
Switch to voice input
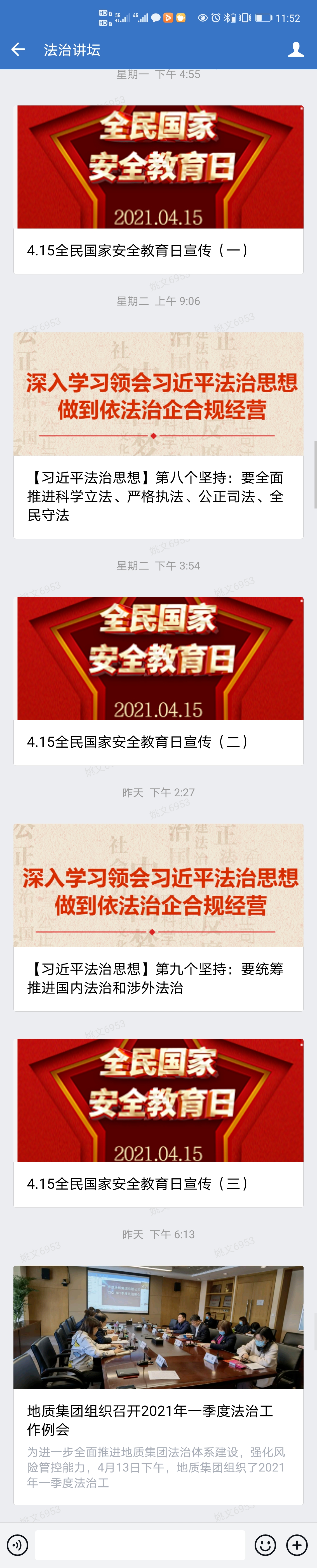(17, 1544)
